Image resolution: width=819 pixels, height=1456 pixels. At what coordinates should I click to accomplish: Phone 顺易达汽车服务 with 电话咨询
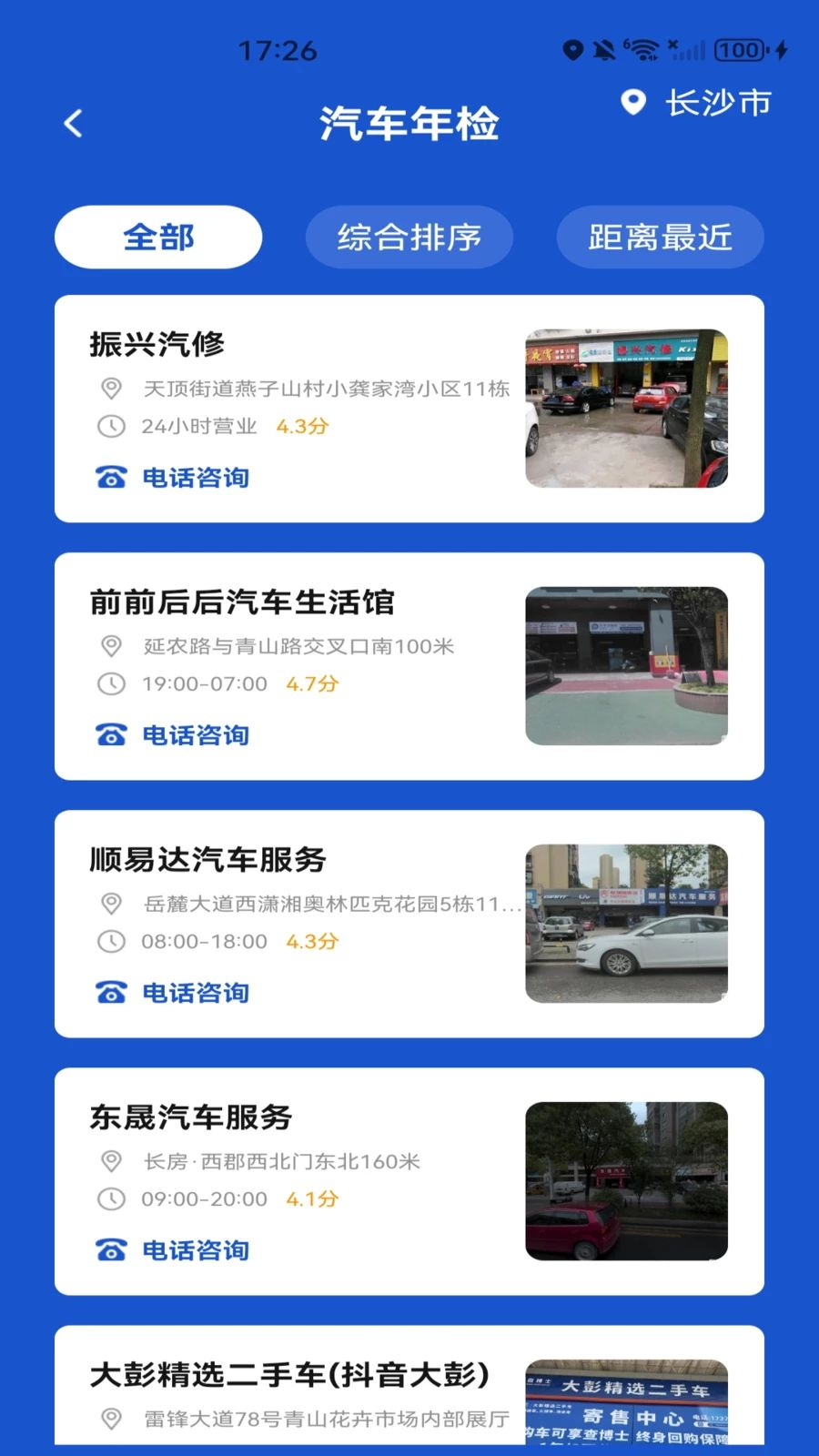pos(173,993)
